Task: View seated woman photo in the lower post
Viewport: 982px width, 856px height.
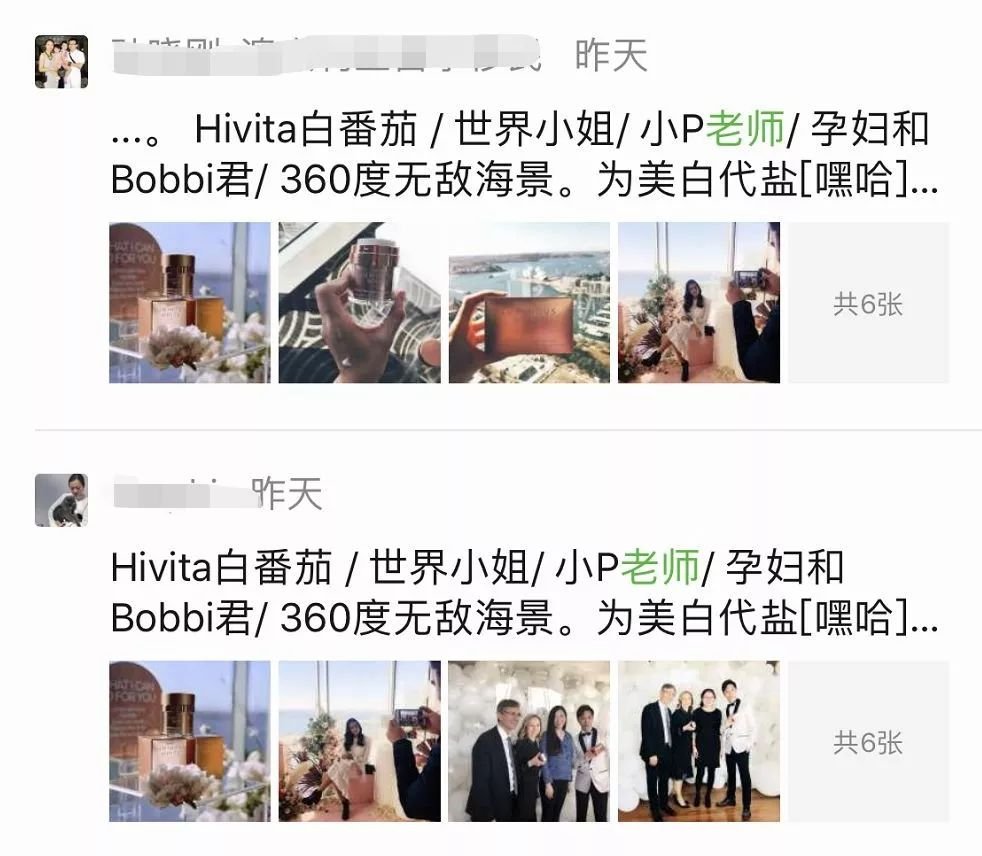Action: point(359,741)
